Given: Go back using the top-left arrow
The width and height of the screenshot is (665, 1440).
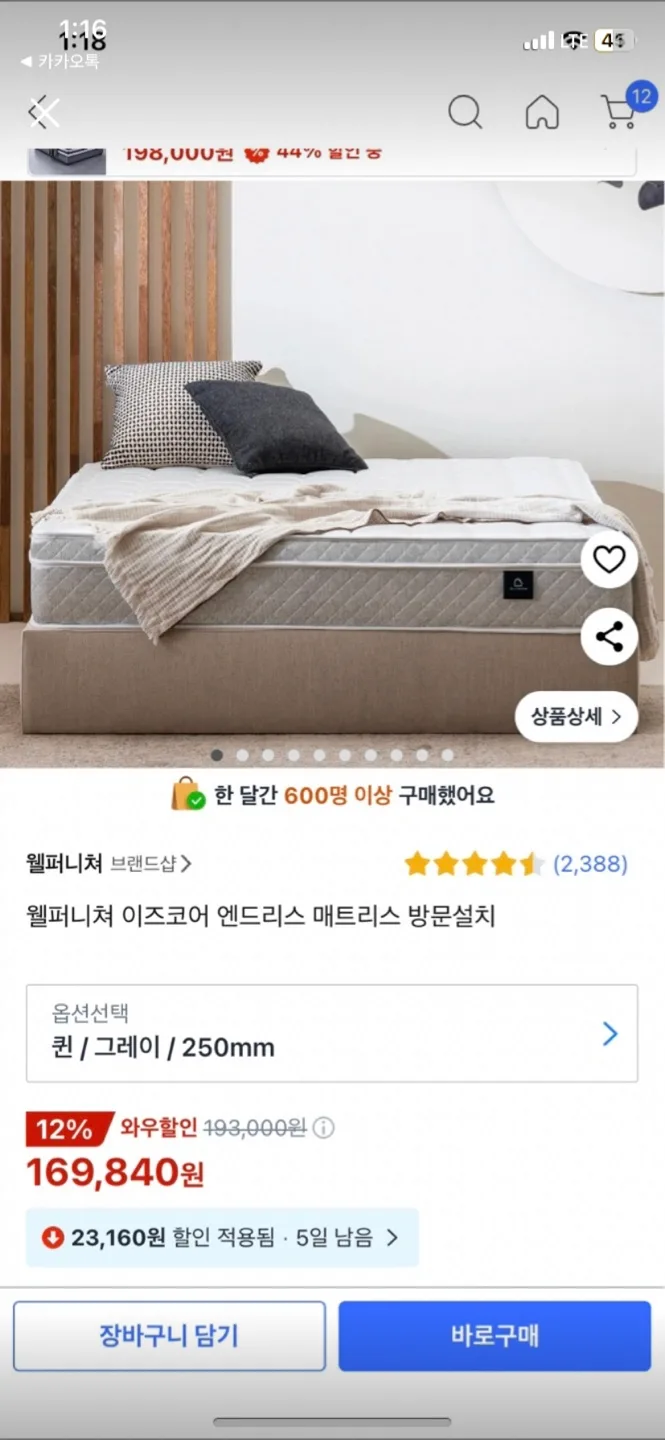Looking at the screenshot, I should click(43, 112).
